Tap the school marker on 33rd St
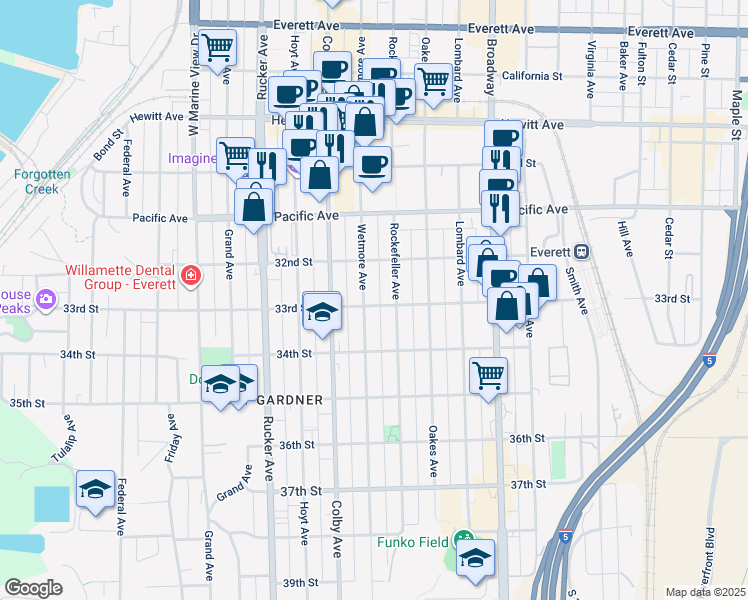Image resolution: width=748 pixels, height=600 pixels. (x=322, y=312)
